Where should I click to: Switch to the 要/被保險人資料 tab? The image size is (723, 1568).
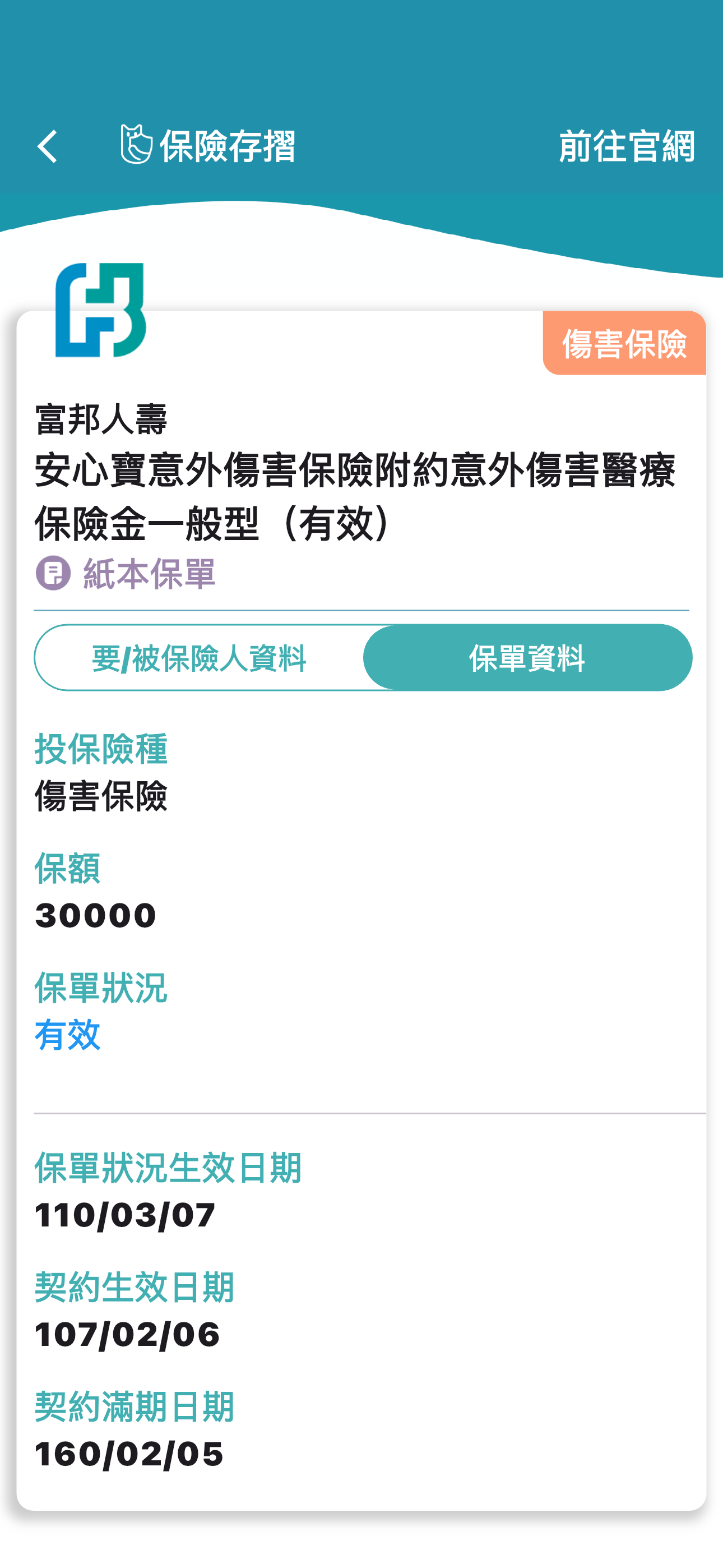pyautogui.click(x=199, y=658)
